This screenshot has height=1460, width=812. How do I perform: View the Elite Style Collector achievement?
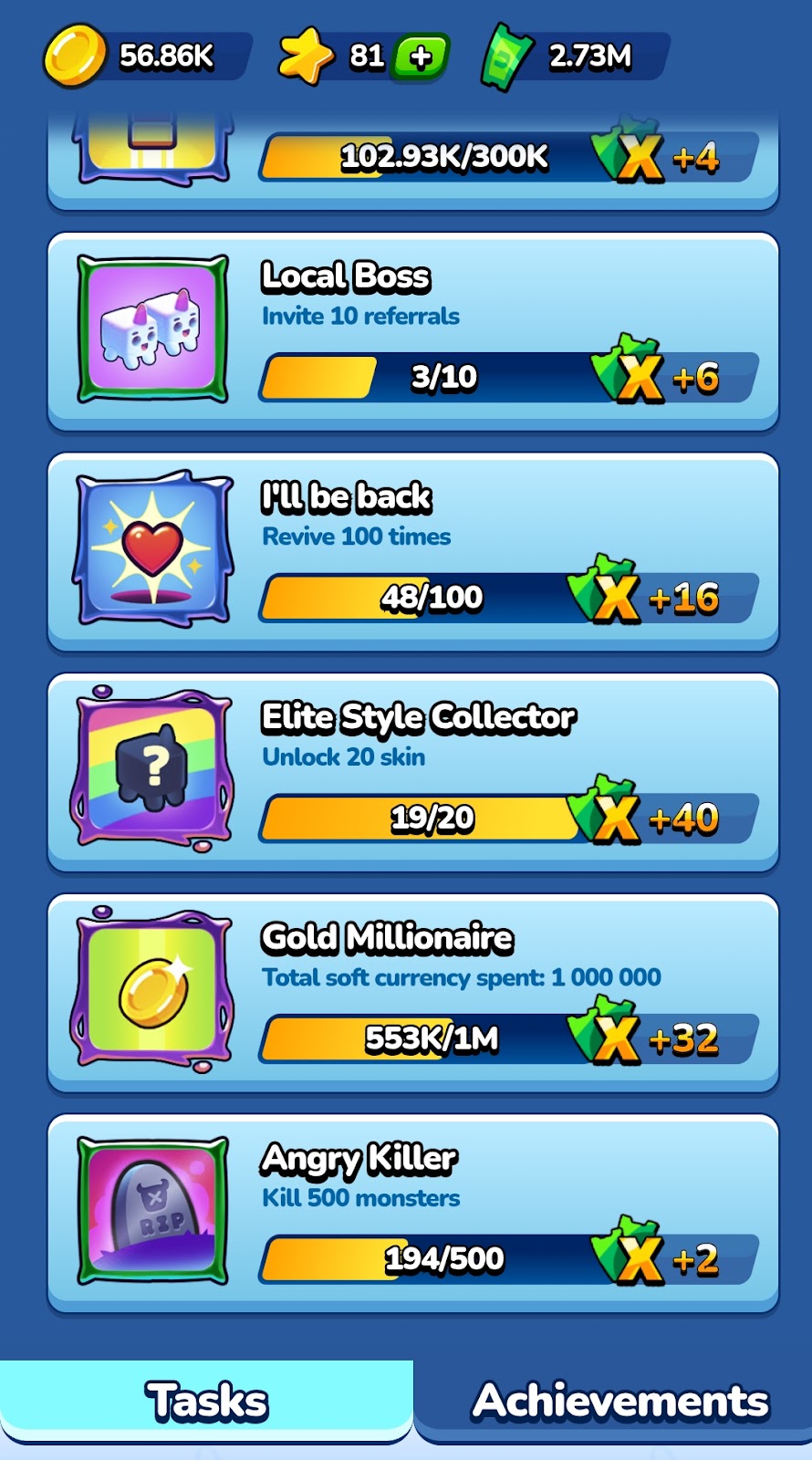tap(412, 773)
